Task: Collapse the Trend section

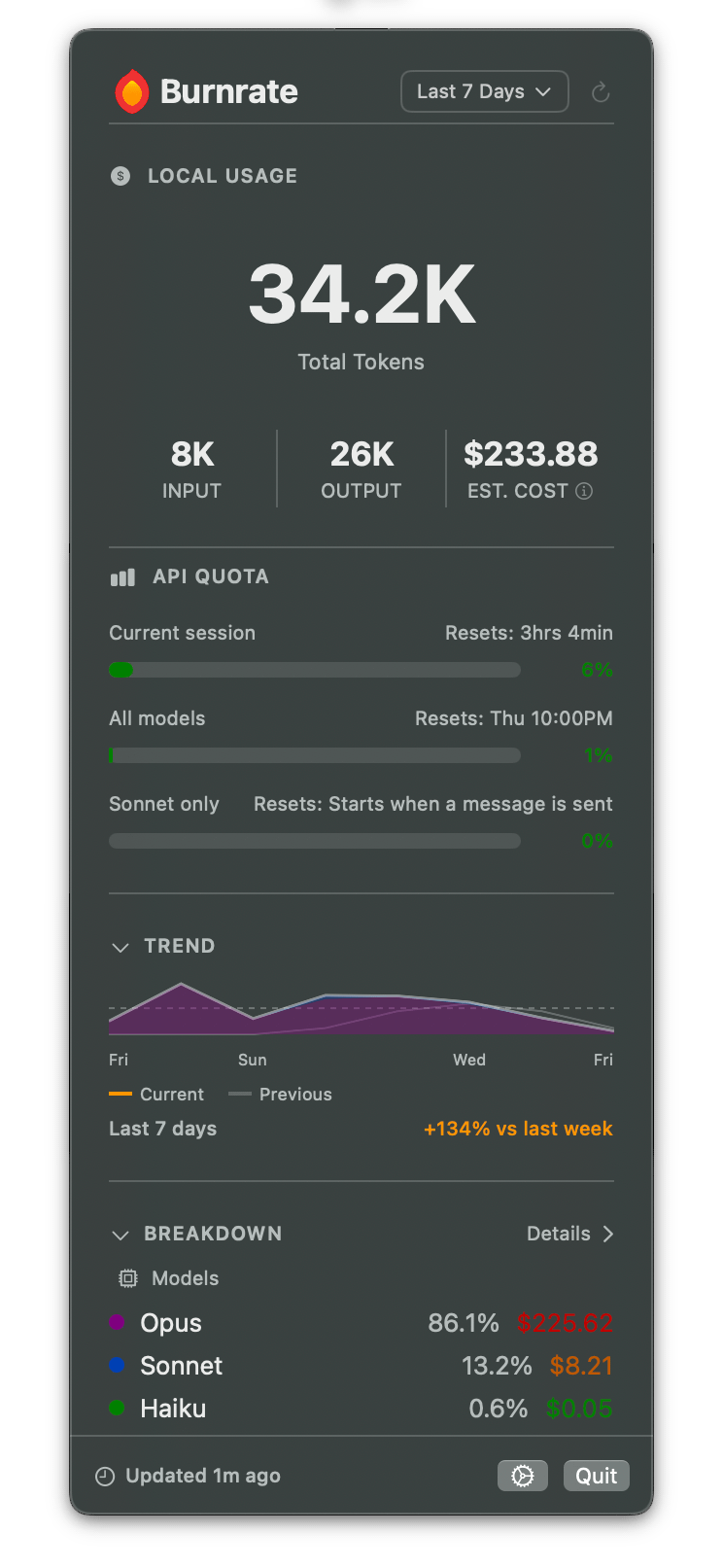Action: 120,947
